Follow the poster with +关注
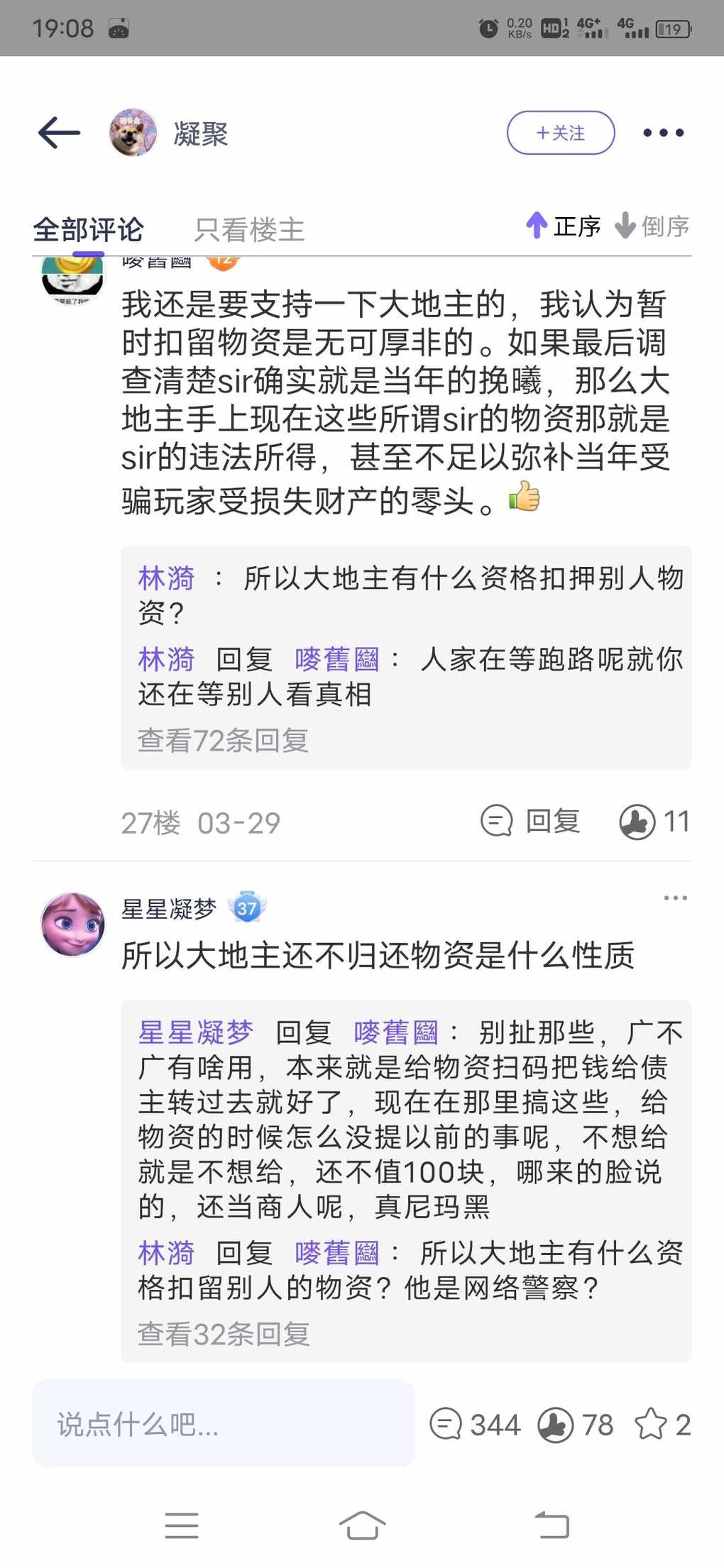 click(x=560, y=133)
